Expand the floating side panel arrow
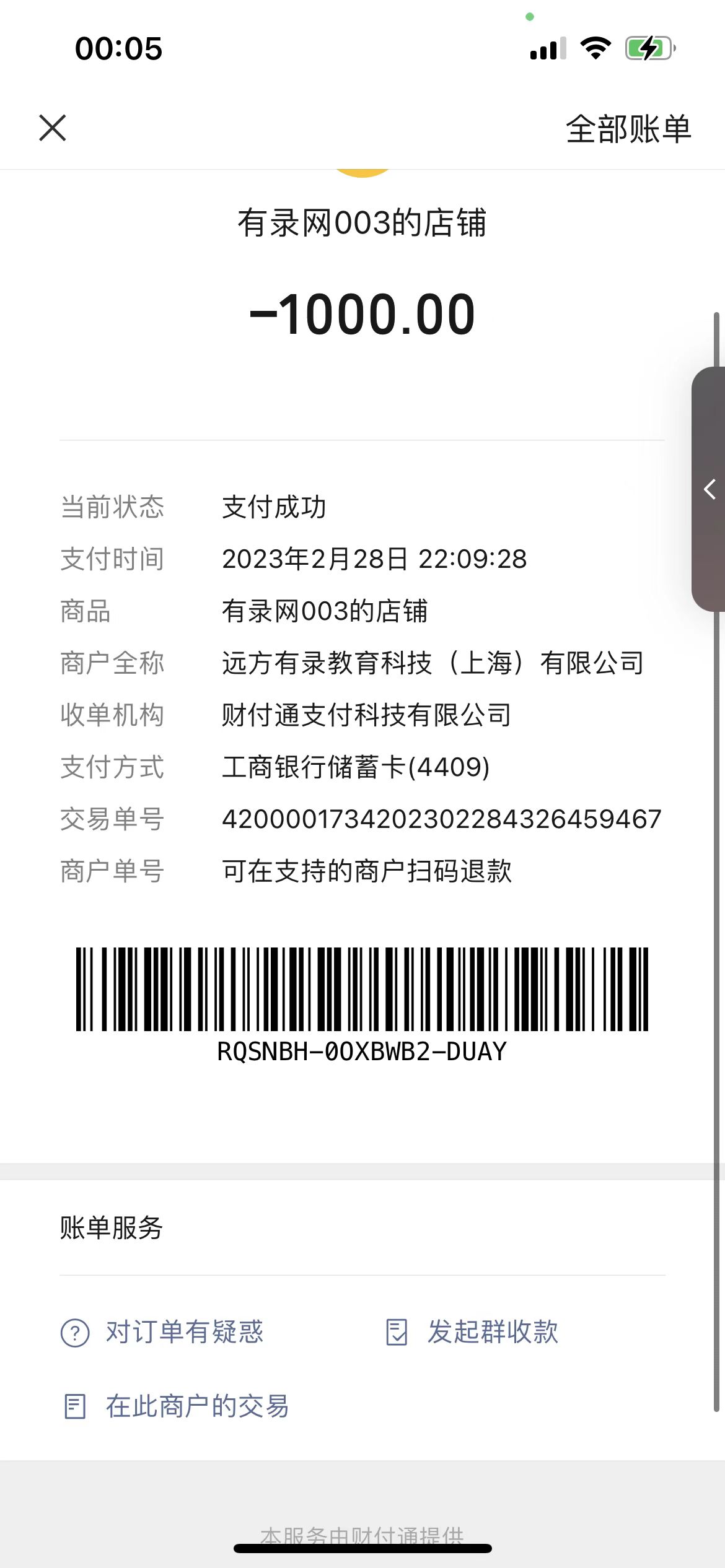 tap(710, 489)
